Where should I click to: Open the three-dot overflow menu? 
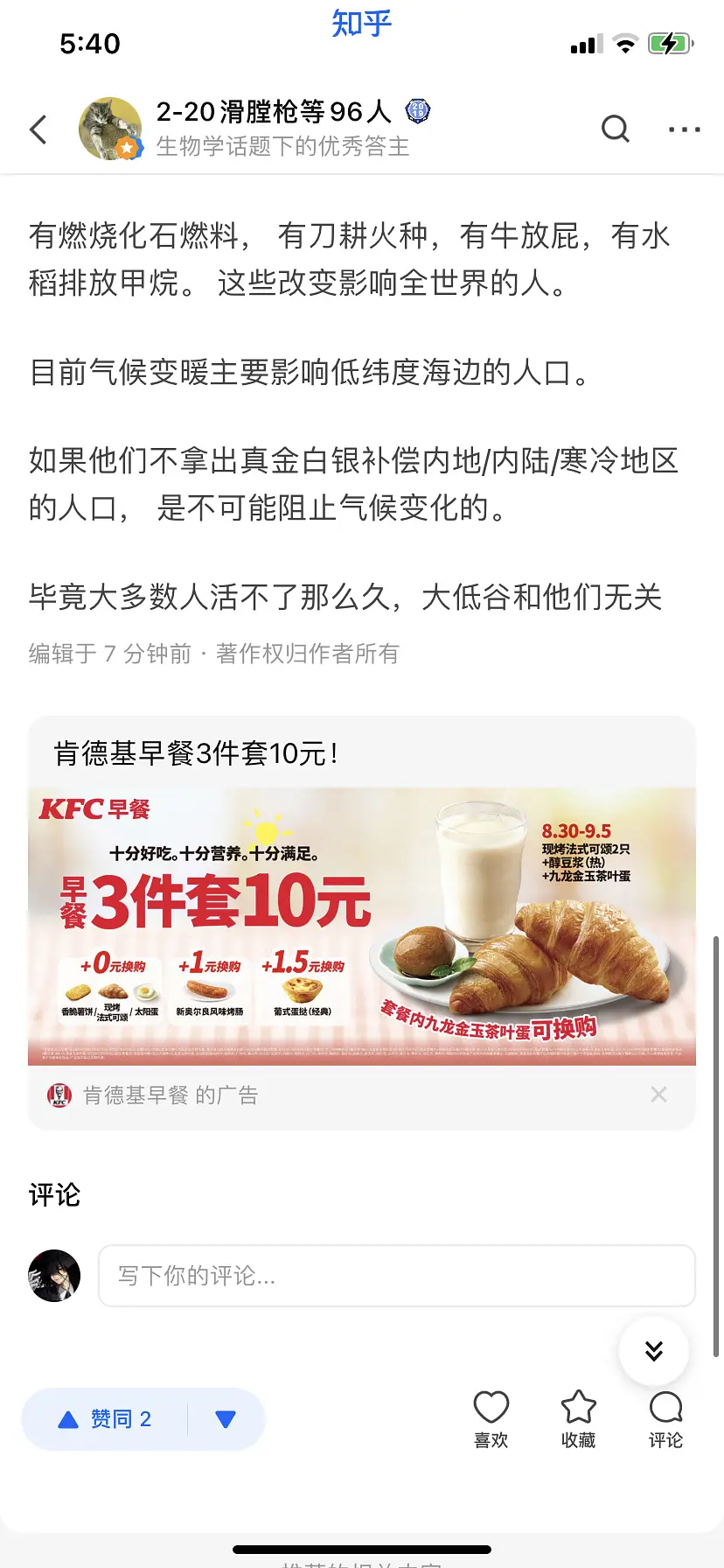point(684,129)
